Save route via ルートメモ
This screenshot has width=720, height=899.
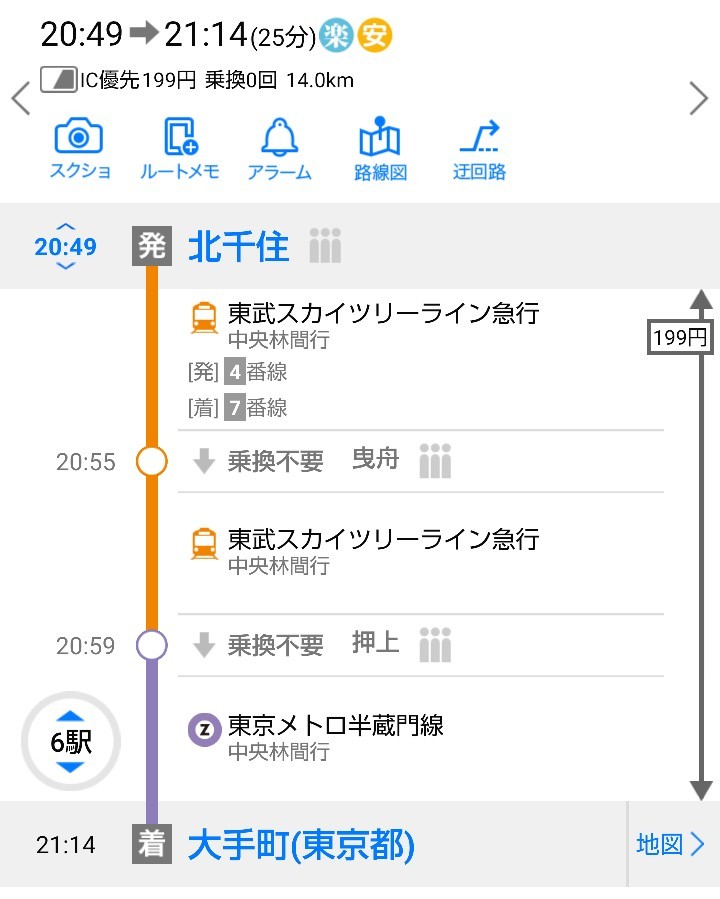pyautogui.click(x=180, y=150)
